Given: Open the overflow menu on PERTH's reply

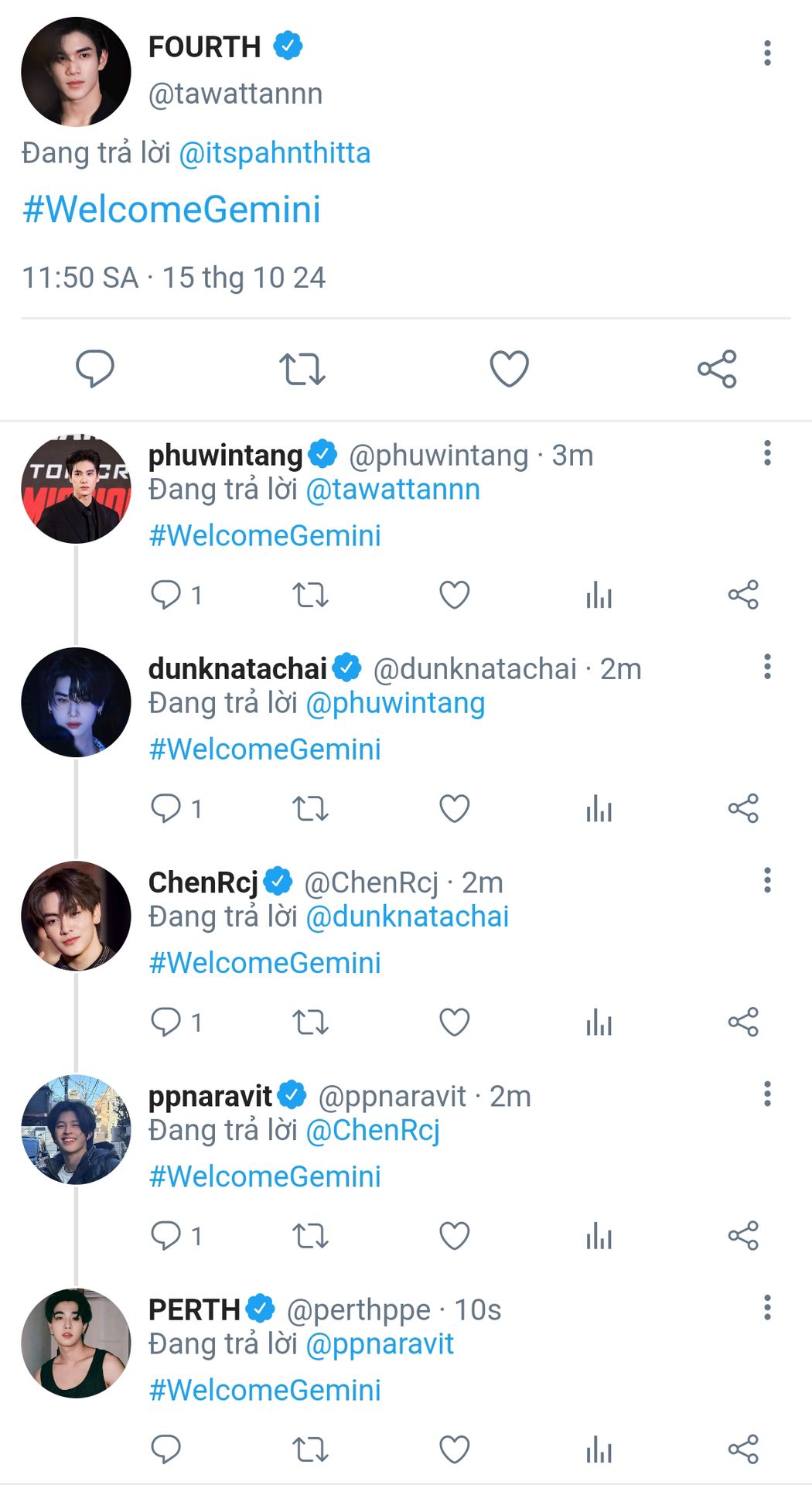Looking at the screenshot, I should click(x=767, y=1307).
